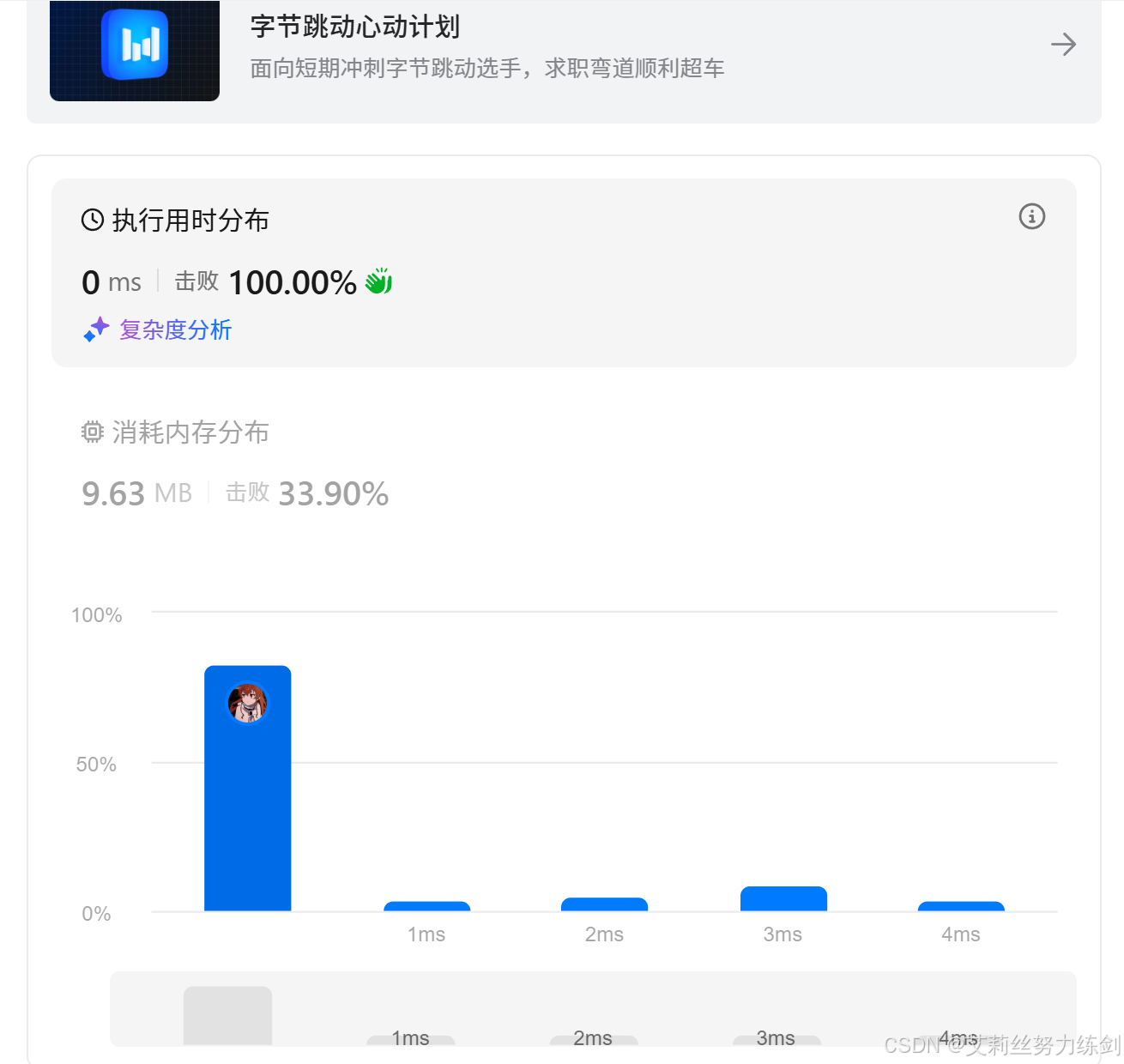Image resolution: width=1124 pixels, height=1064 pixels.
Task: Open 复杂度分析 link
Action: (x=175, y=329)
